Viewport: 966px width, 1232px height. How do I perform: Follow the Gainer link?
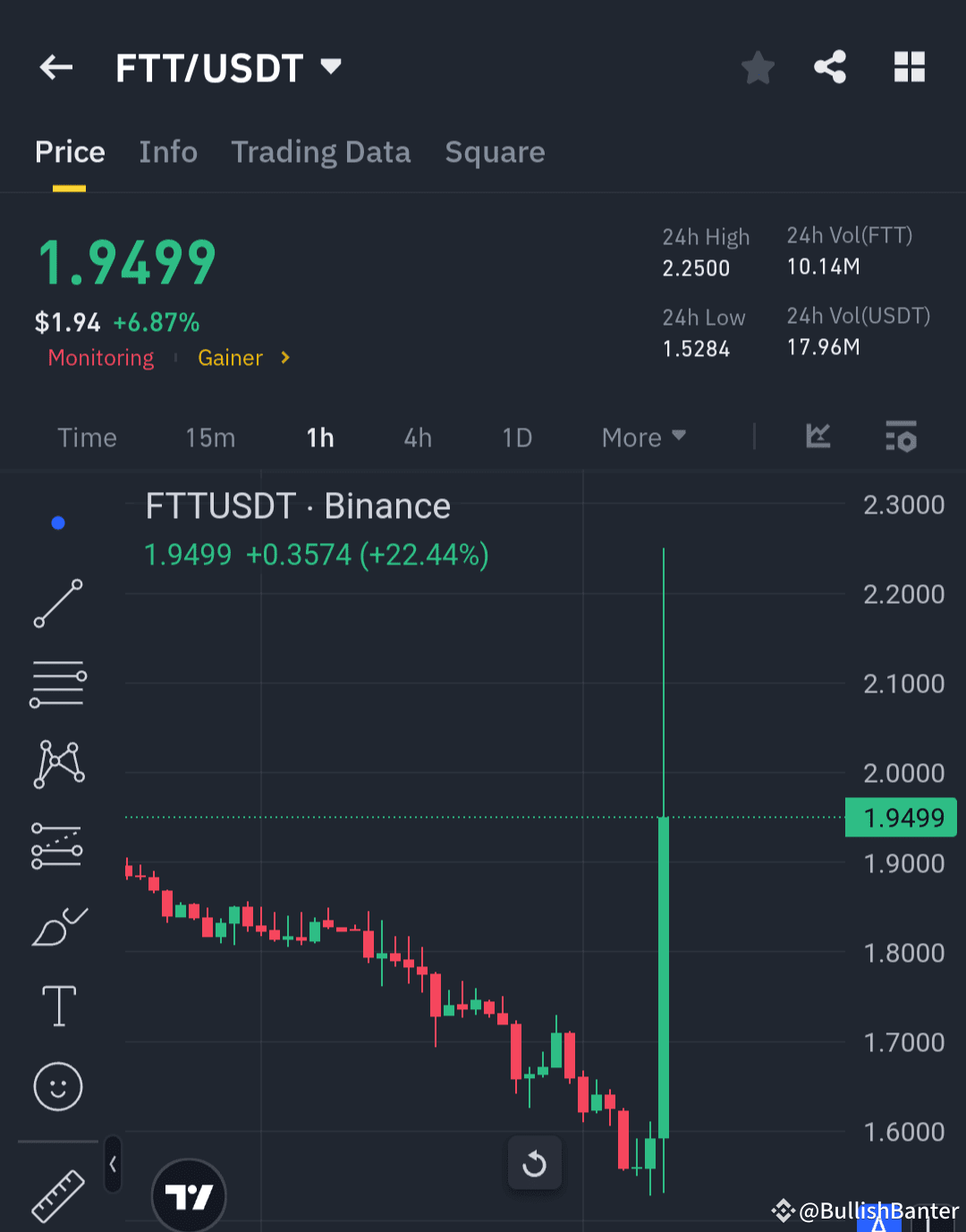pyautogui.click(x=231, y=358)
